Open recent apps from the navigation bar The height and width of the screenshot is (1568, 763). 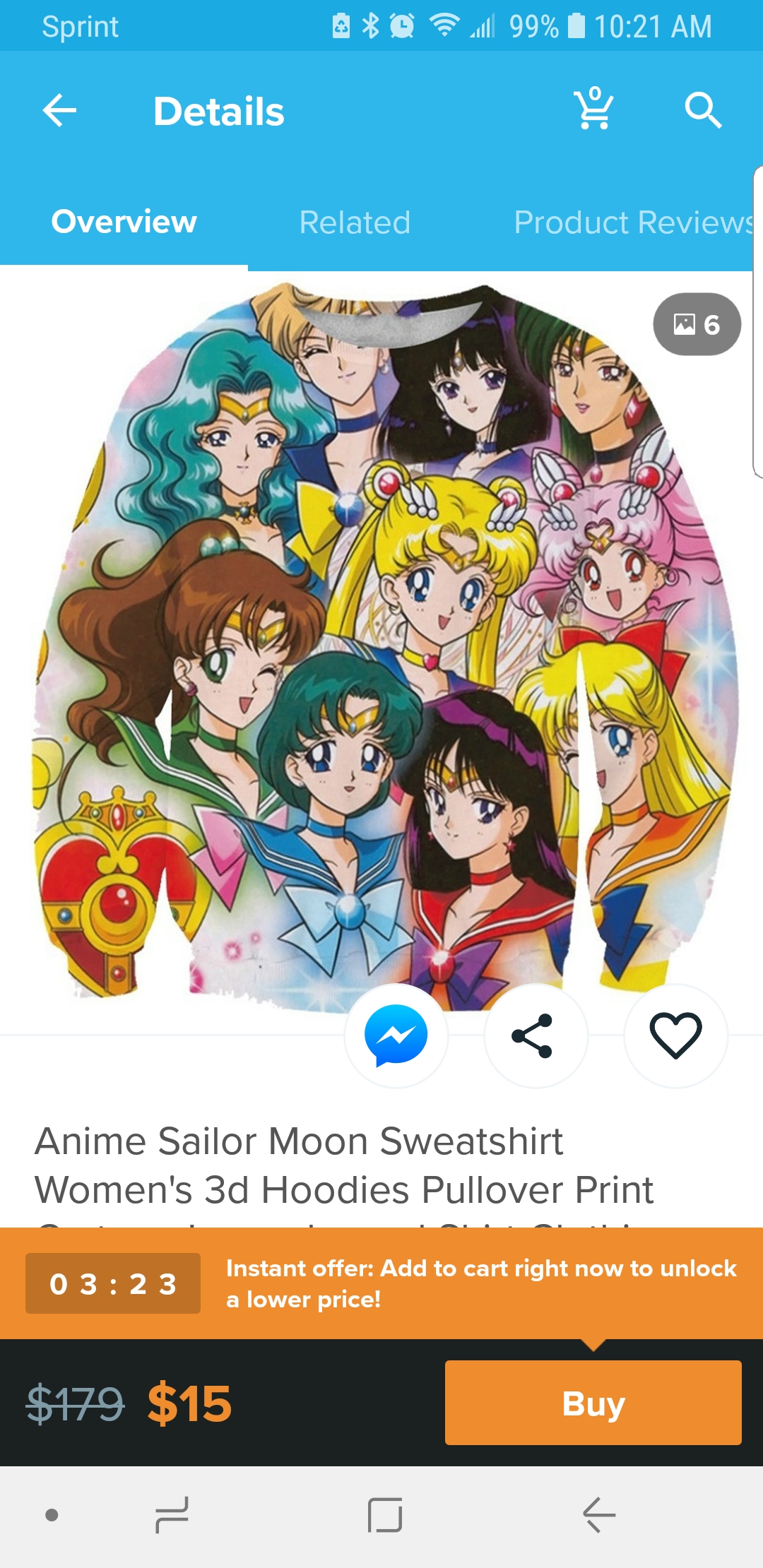172,1515
